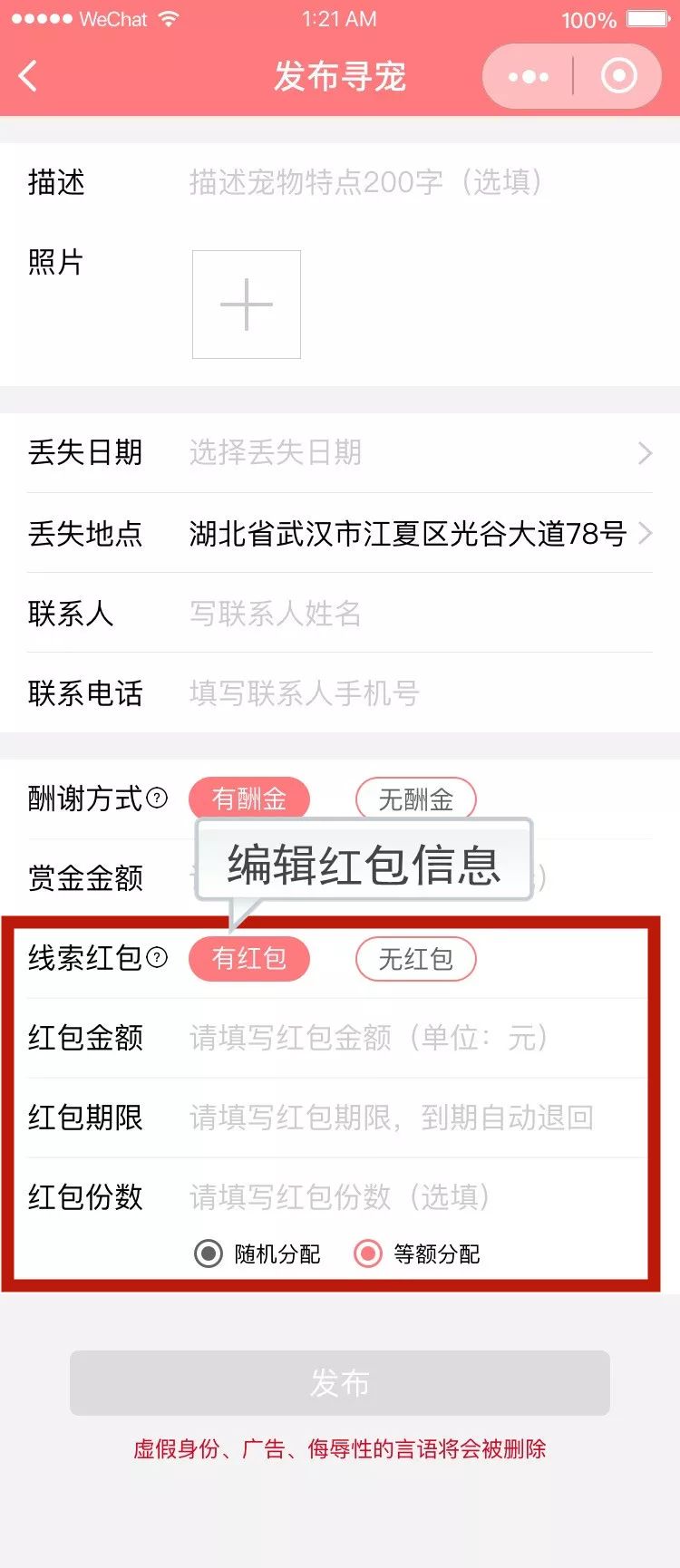
Task: Tap the 发布 publish button
Action: click(340, 1382)
